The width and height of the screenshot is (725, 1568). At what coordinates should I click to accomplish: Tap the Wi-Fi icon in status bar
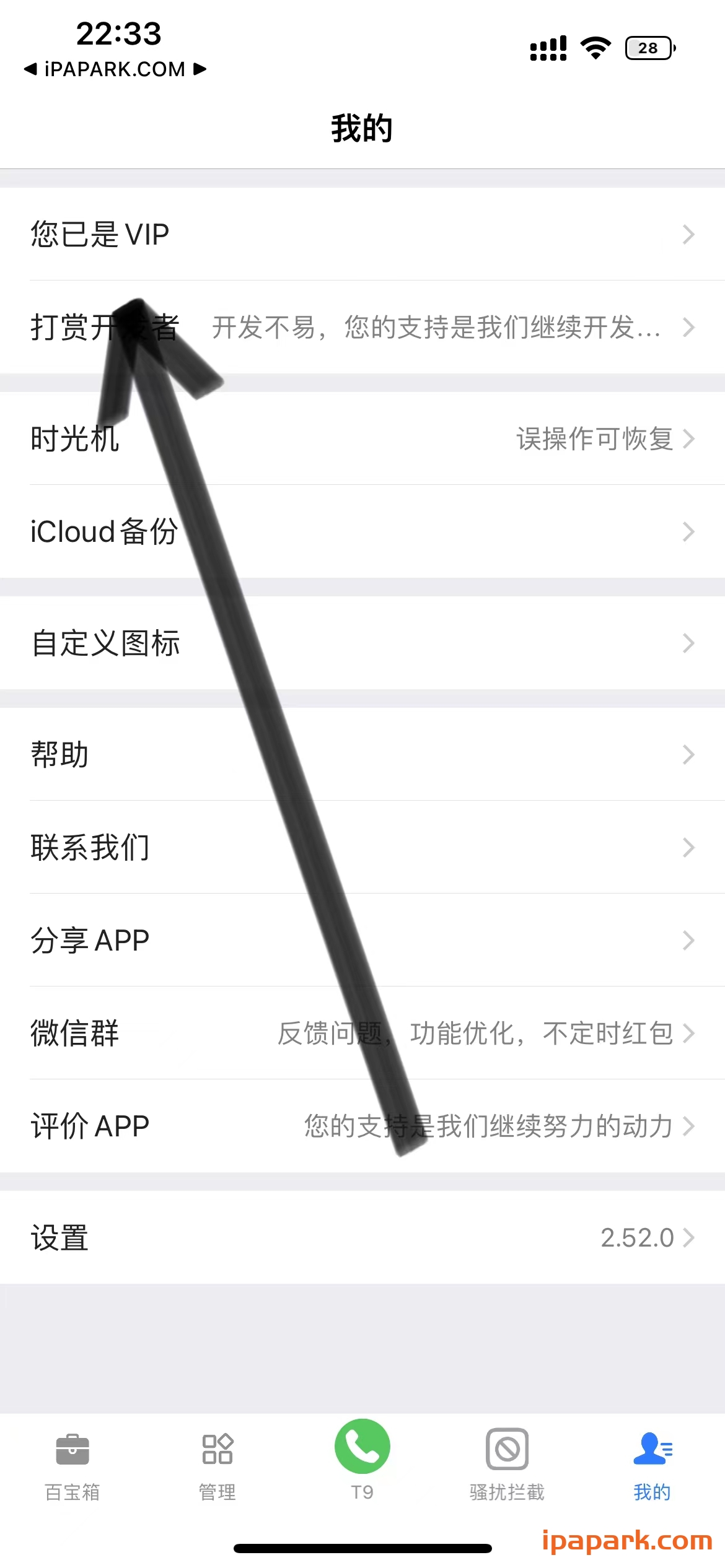pyautogui.click(x=595, y=46)
